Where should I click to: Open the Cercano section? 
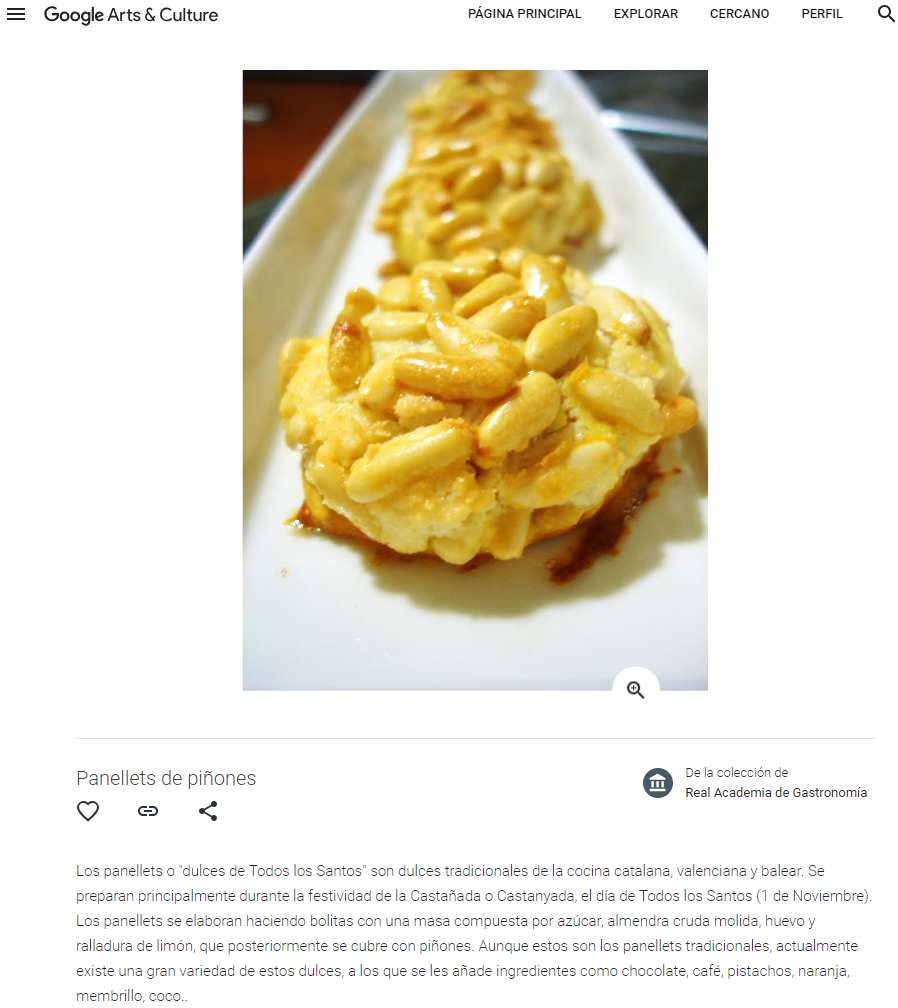tap(739, 14)
